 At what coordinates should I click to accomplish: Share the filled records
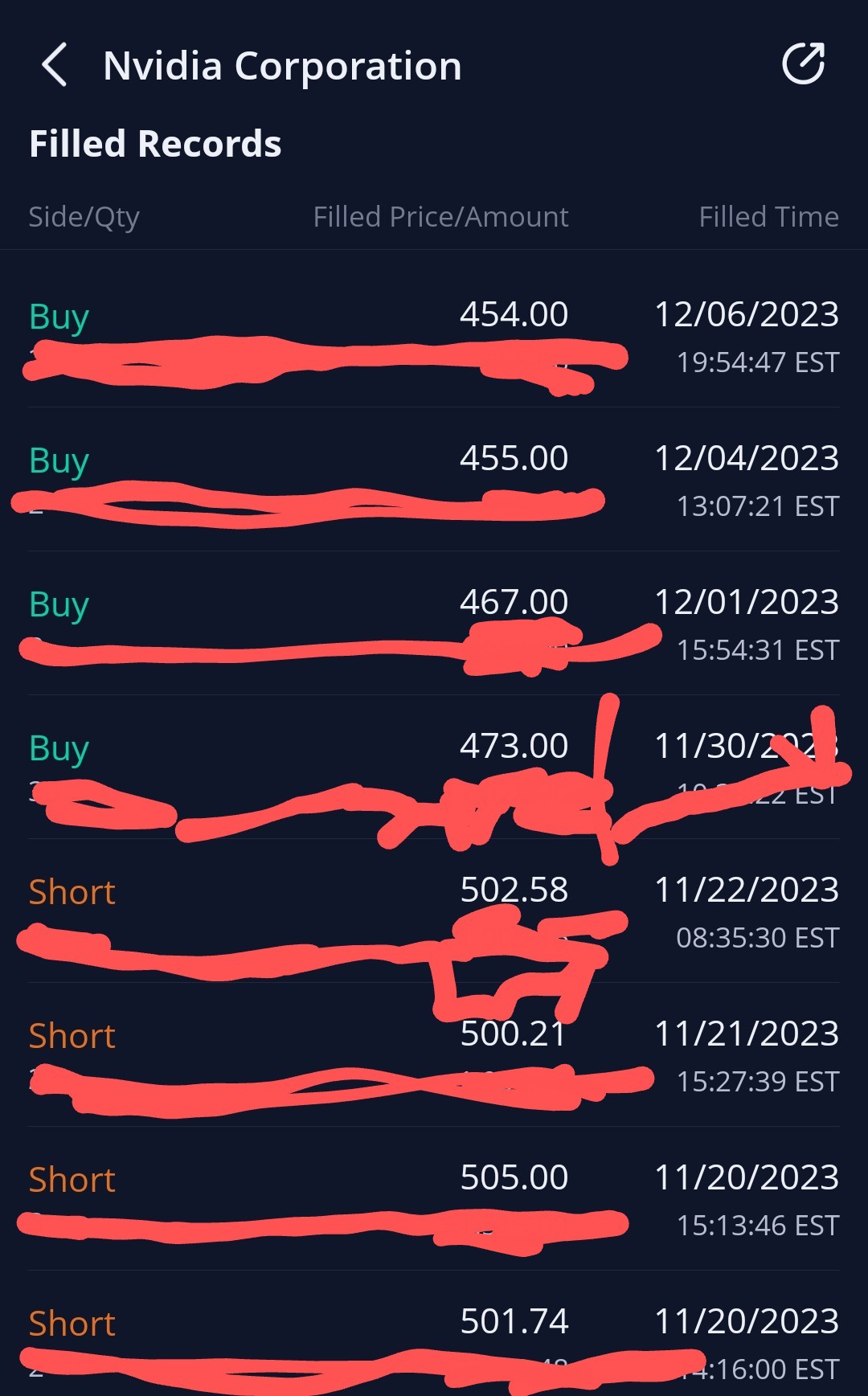[x=804, y=63]
